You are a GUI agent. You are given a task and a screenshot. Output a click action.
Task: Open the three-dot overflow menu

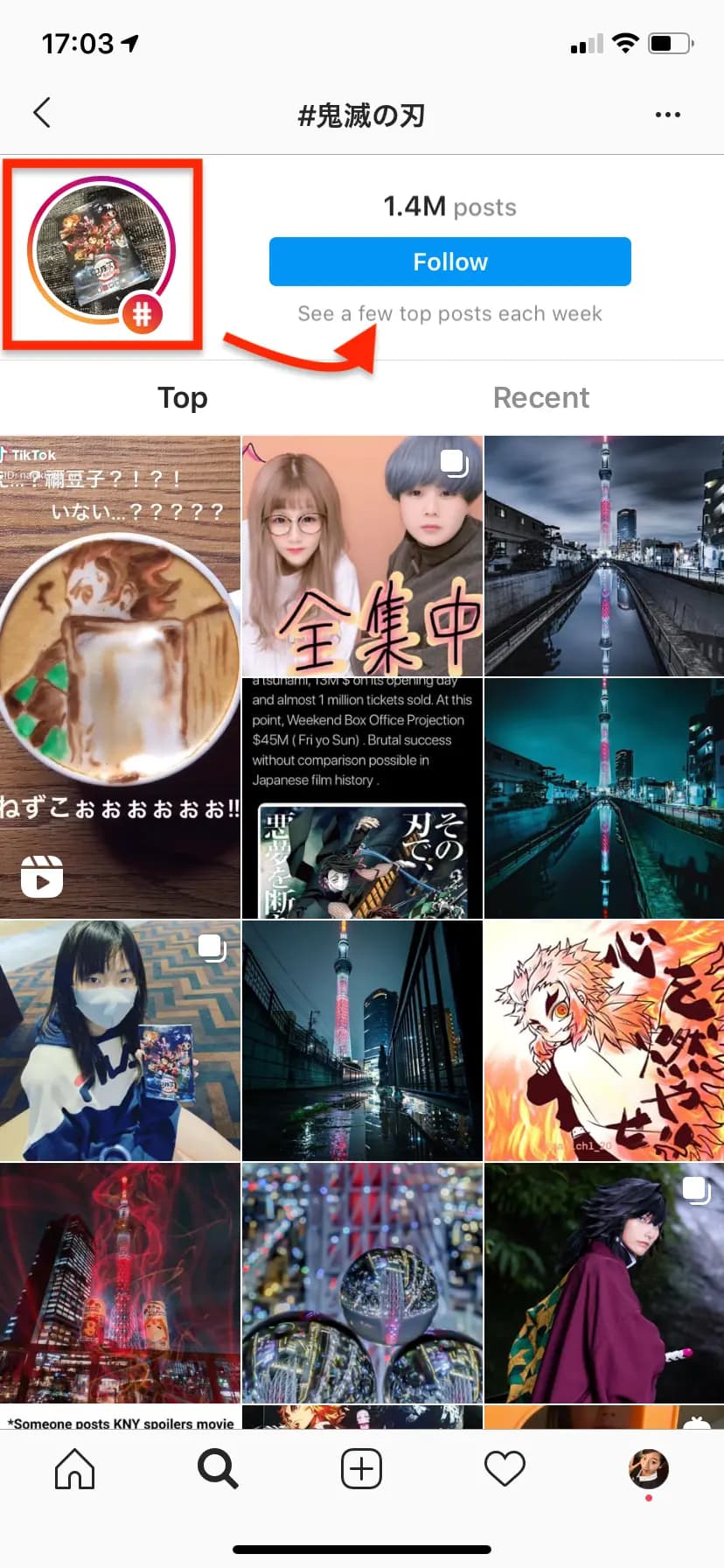(x=667, y=115)
